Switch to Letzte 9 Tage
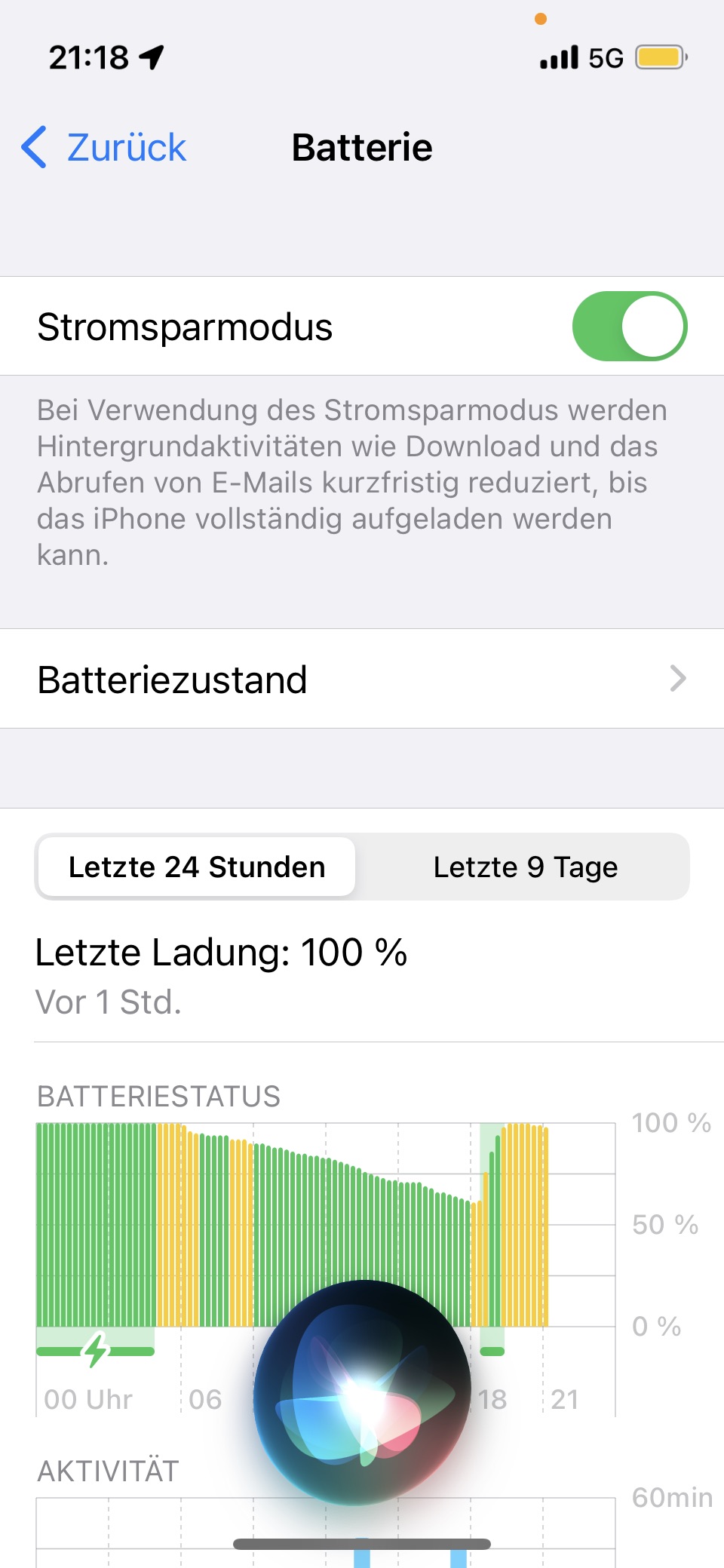724x1568 pixels. coord(525,867)
